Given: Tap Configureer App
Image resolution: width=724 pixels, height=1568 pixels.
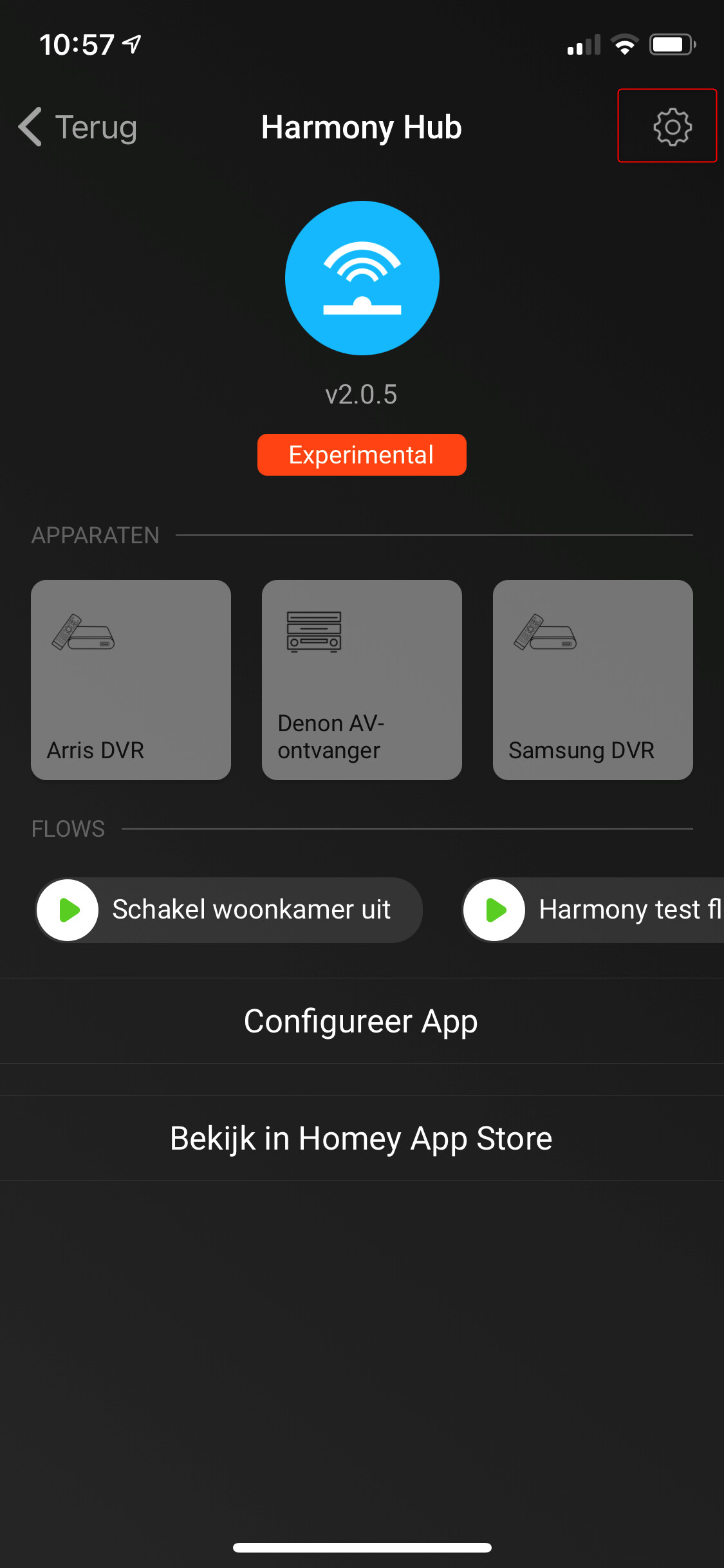Looking at the screenshot, I should click(362, 1021).
